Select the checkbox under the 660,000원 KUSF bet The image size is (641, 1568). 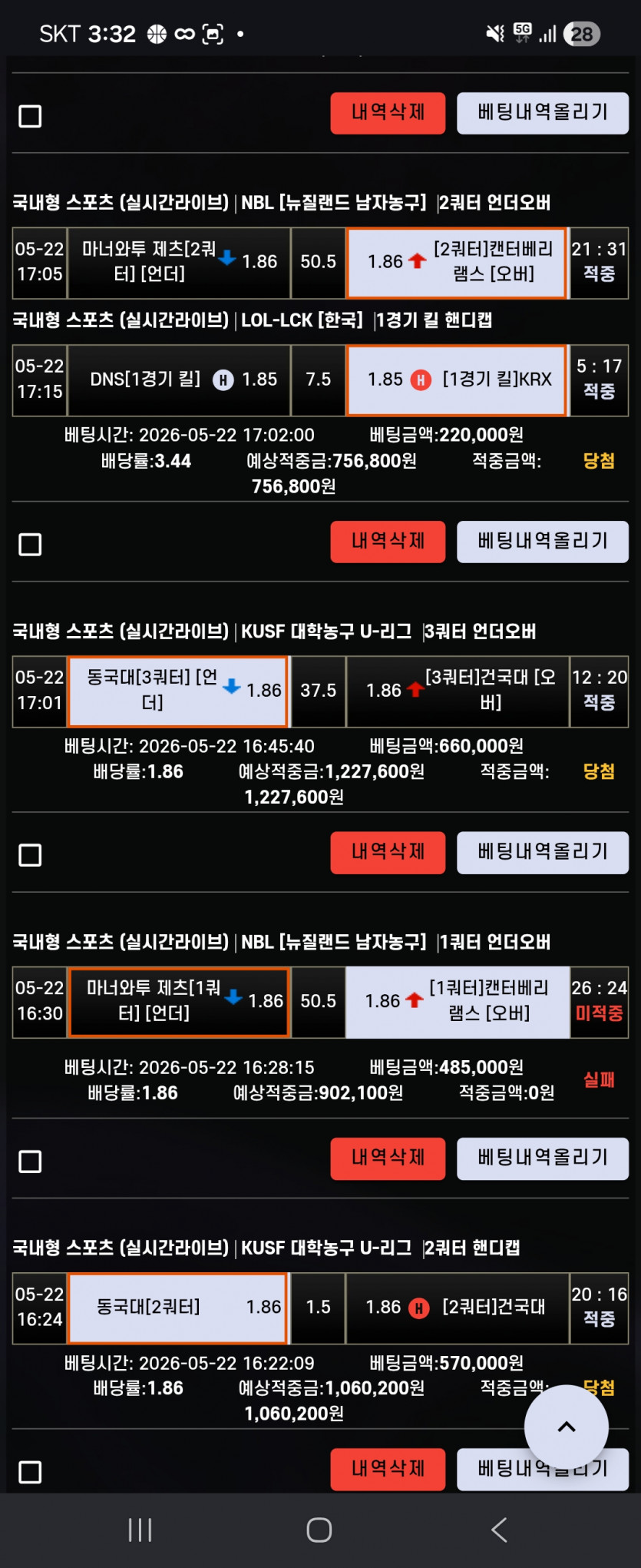coord(30,855)
